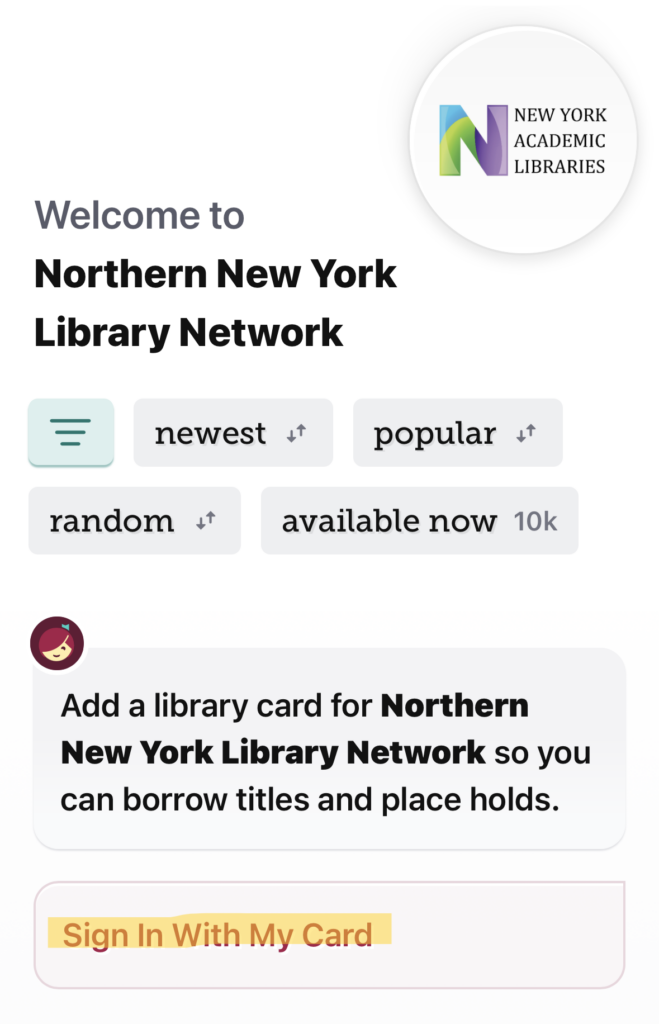Tap Sign In With My Card
659x1024 pixels.
[218, 935]
